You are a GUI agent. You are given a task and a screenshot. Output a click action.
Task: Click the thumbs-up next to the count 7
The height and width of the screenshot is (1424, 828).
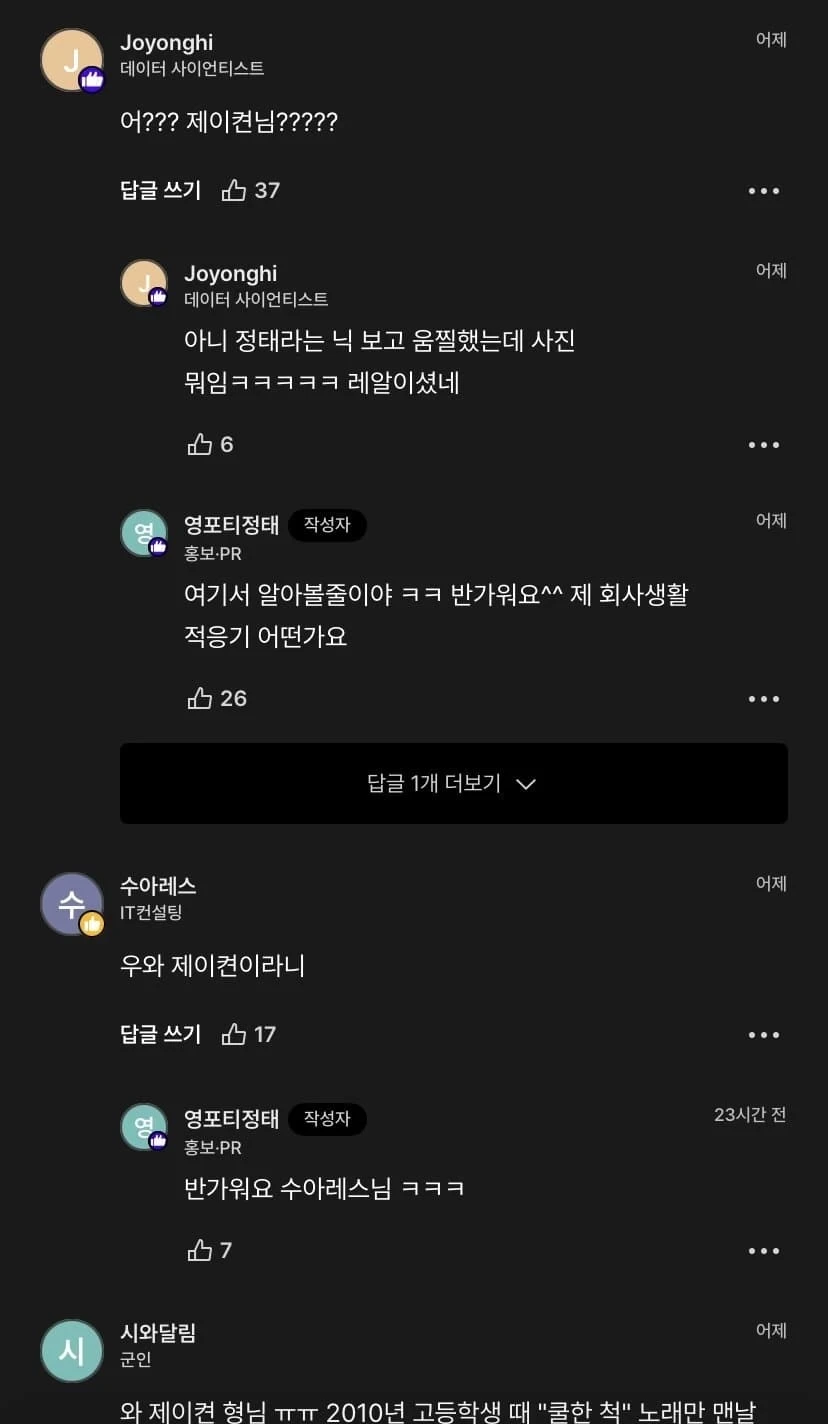tap(201, 1250)
